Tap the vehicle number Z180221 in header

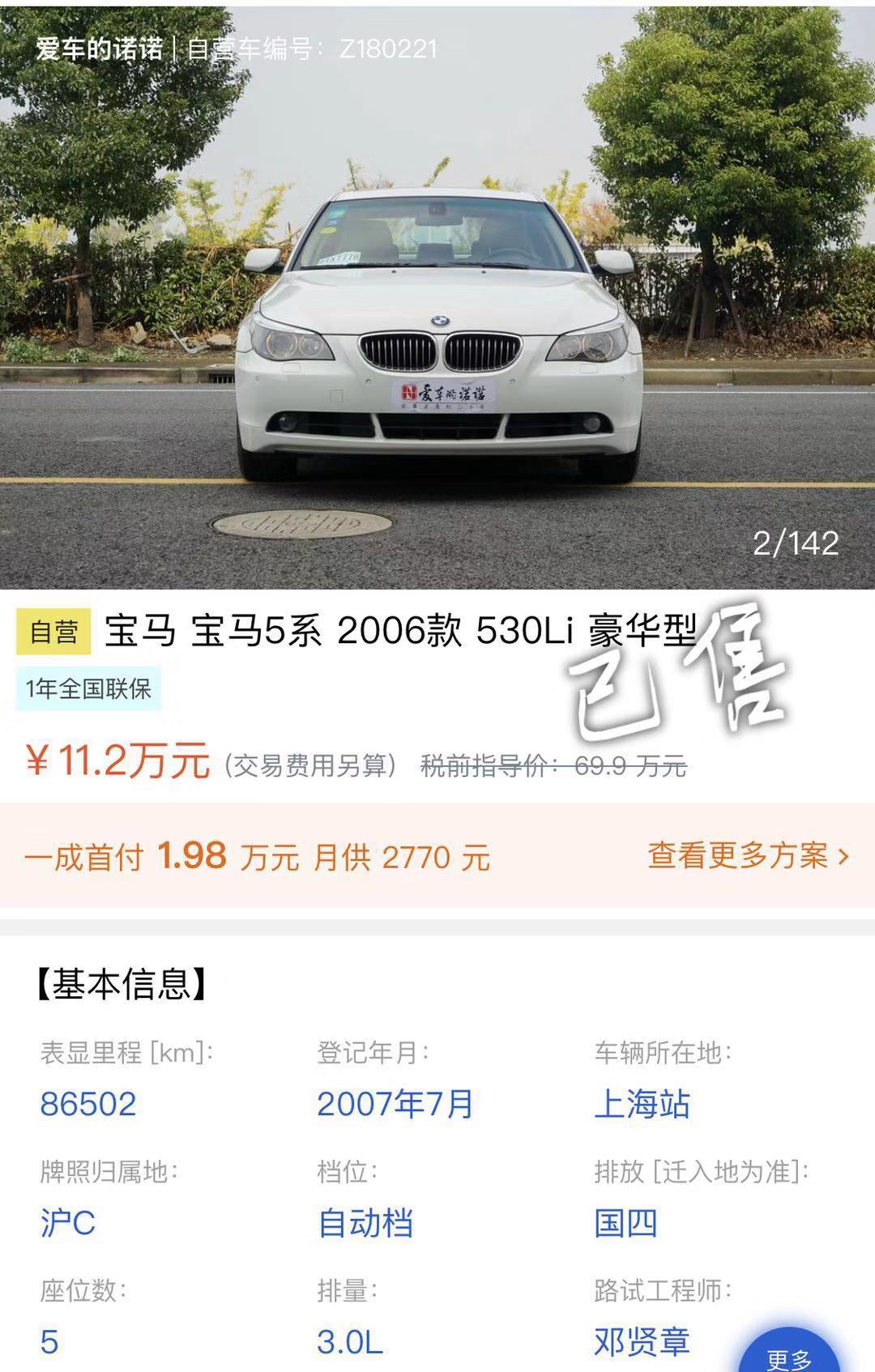pos(387,49)
